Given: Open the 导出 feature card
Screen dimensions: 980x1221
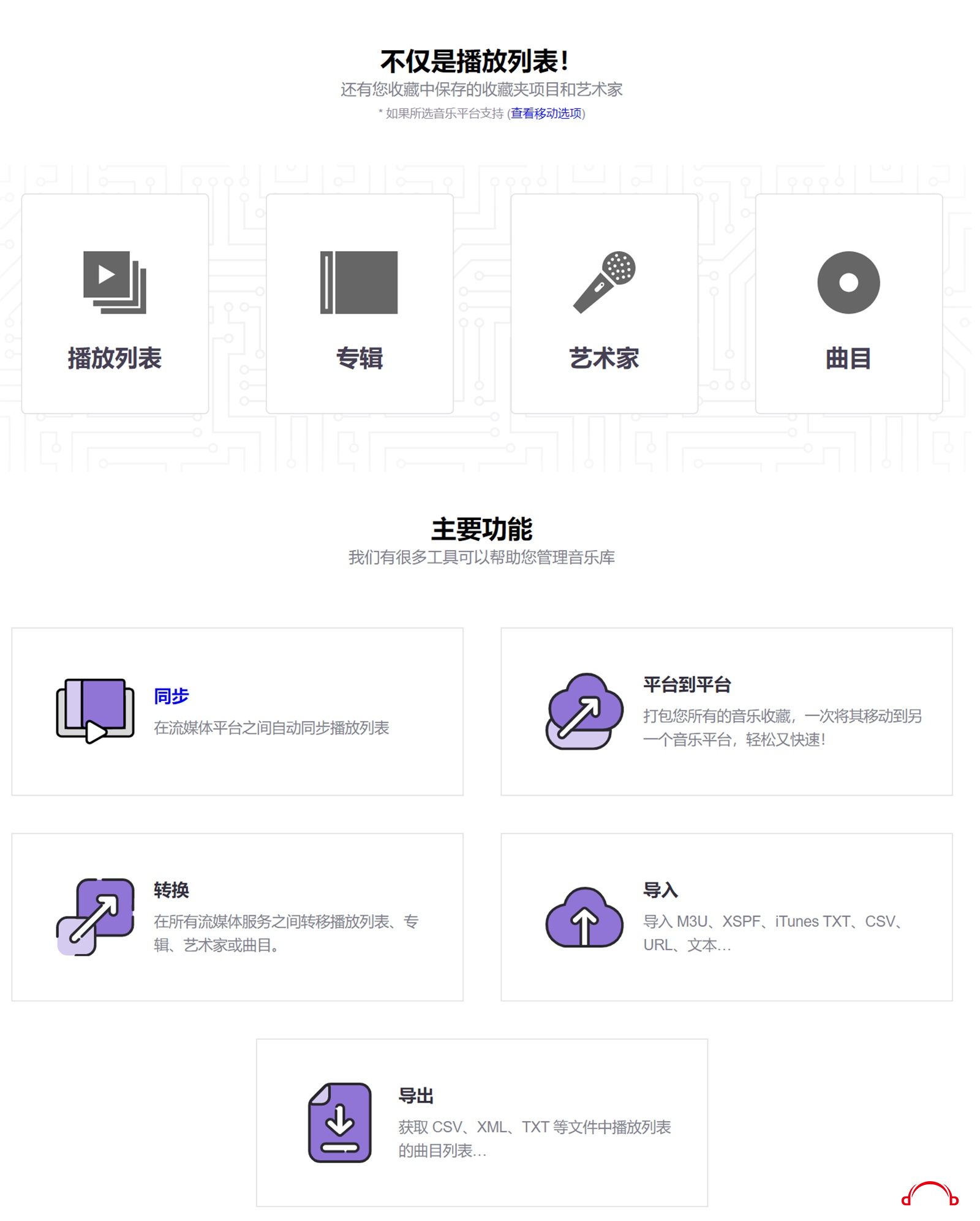Looking at the screenshot, I should (481, 1122).
